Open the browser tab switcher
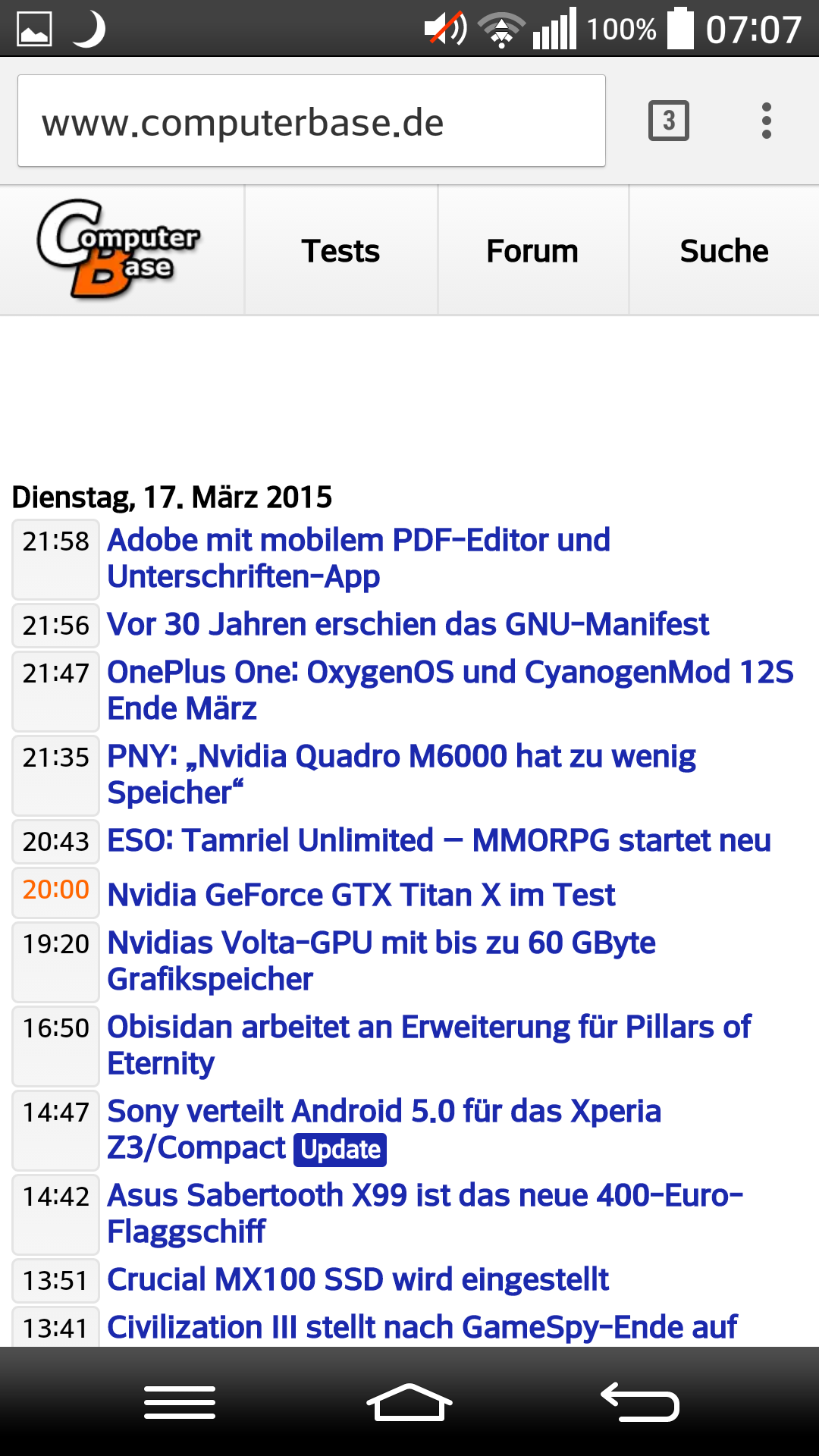819x1456 pixels. point(668,121)
